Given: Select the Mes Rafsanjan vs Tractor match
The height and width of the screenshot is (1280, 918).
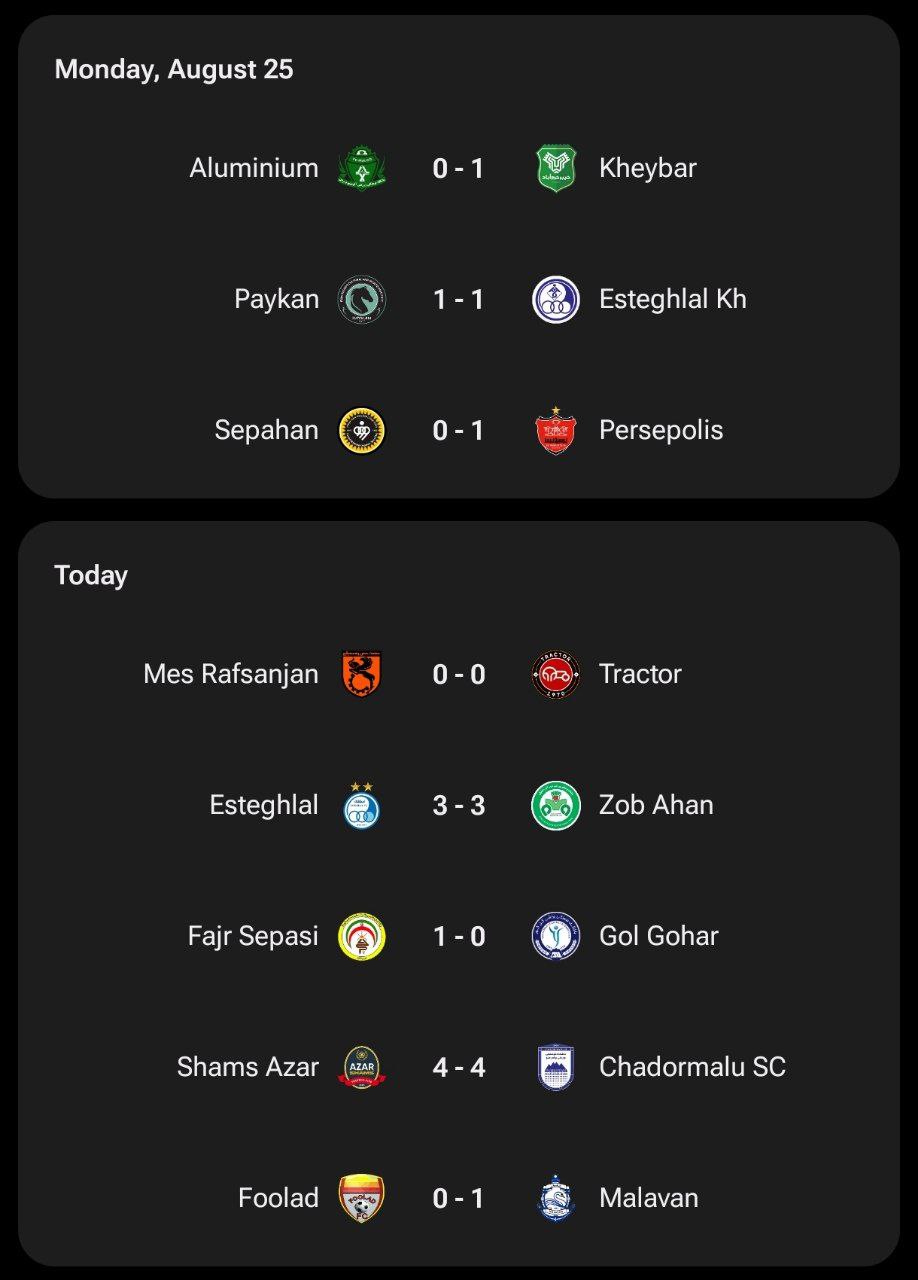Looking at the screenshot, I should pyautogui.click(x=459, y=674).
